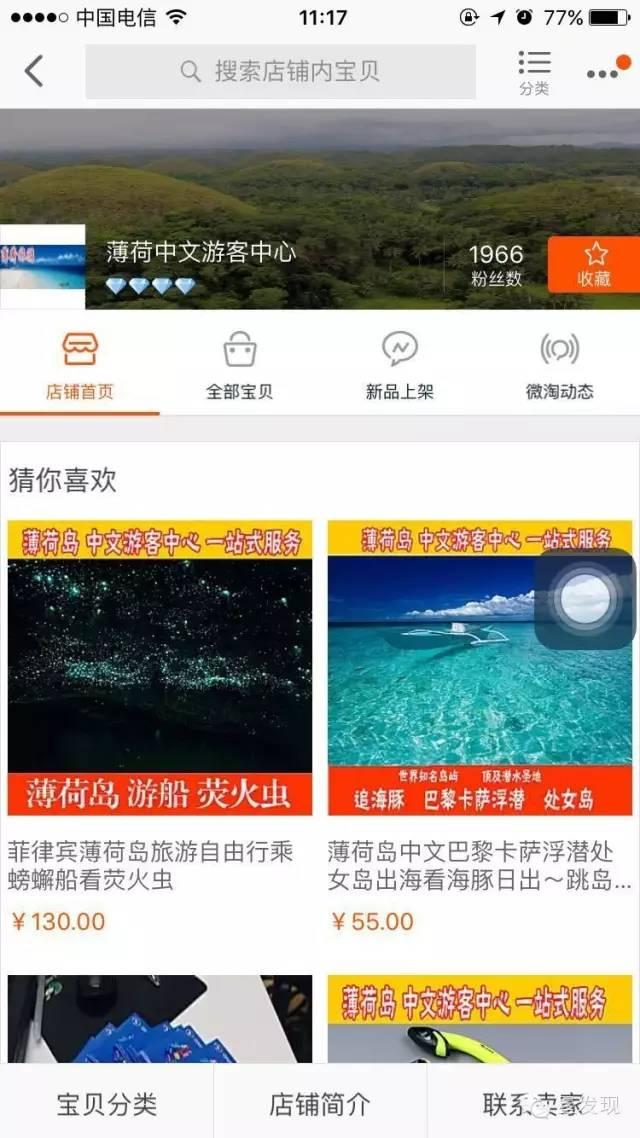Select the 店铺首页 tab

80,367
